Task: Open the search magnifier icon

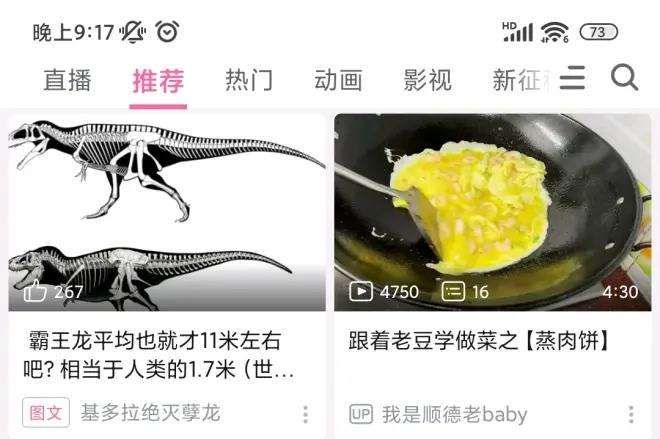Action: click(625, 78)
